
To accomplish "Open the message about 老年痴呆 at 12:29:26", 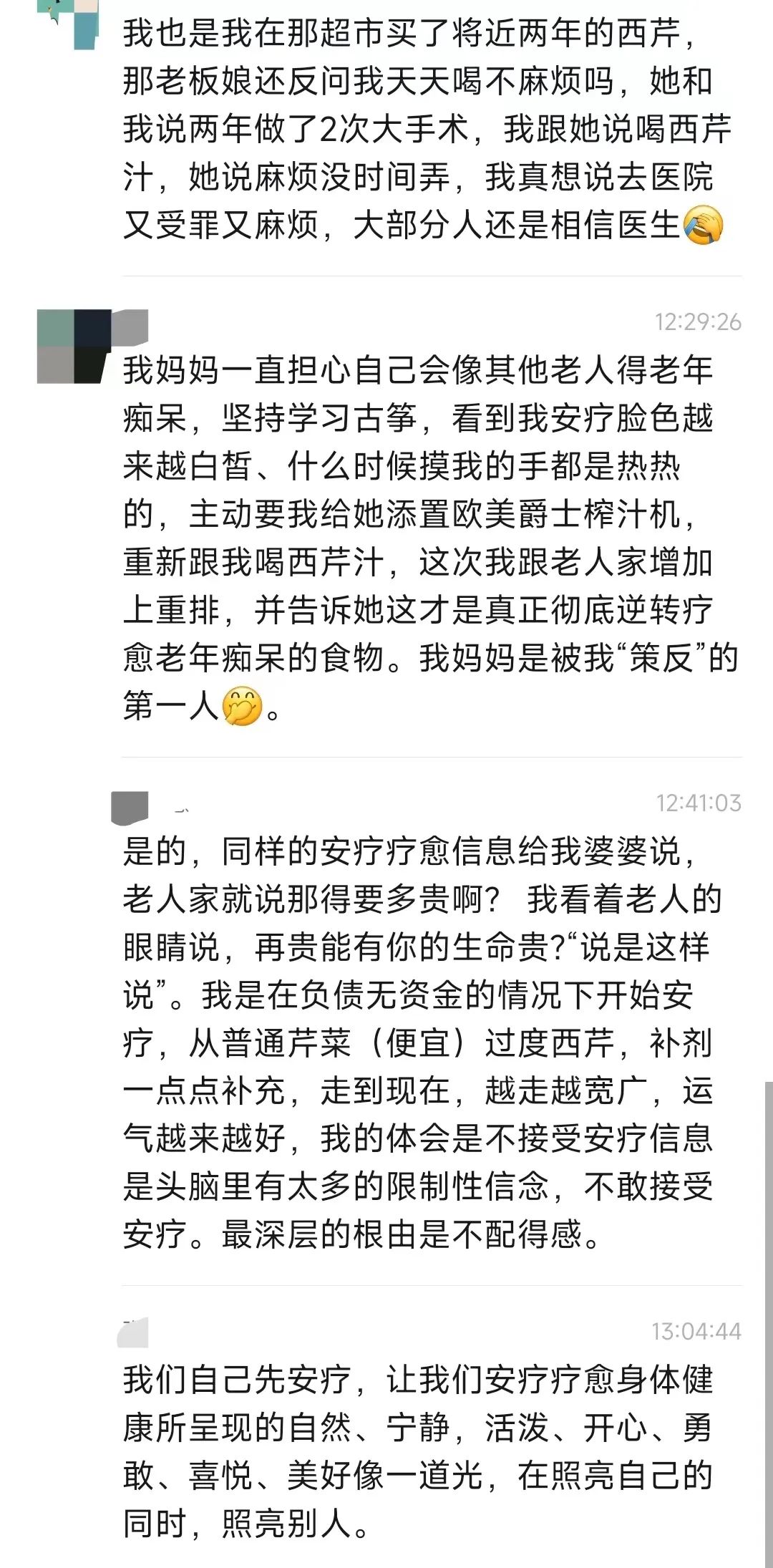I will coord(430,538).
